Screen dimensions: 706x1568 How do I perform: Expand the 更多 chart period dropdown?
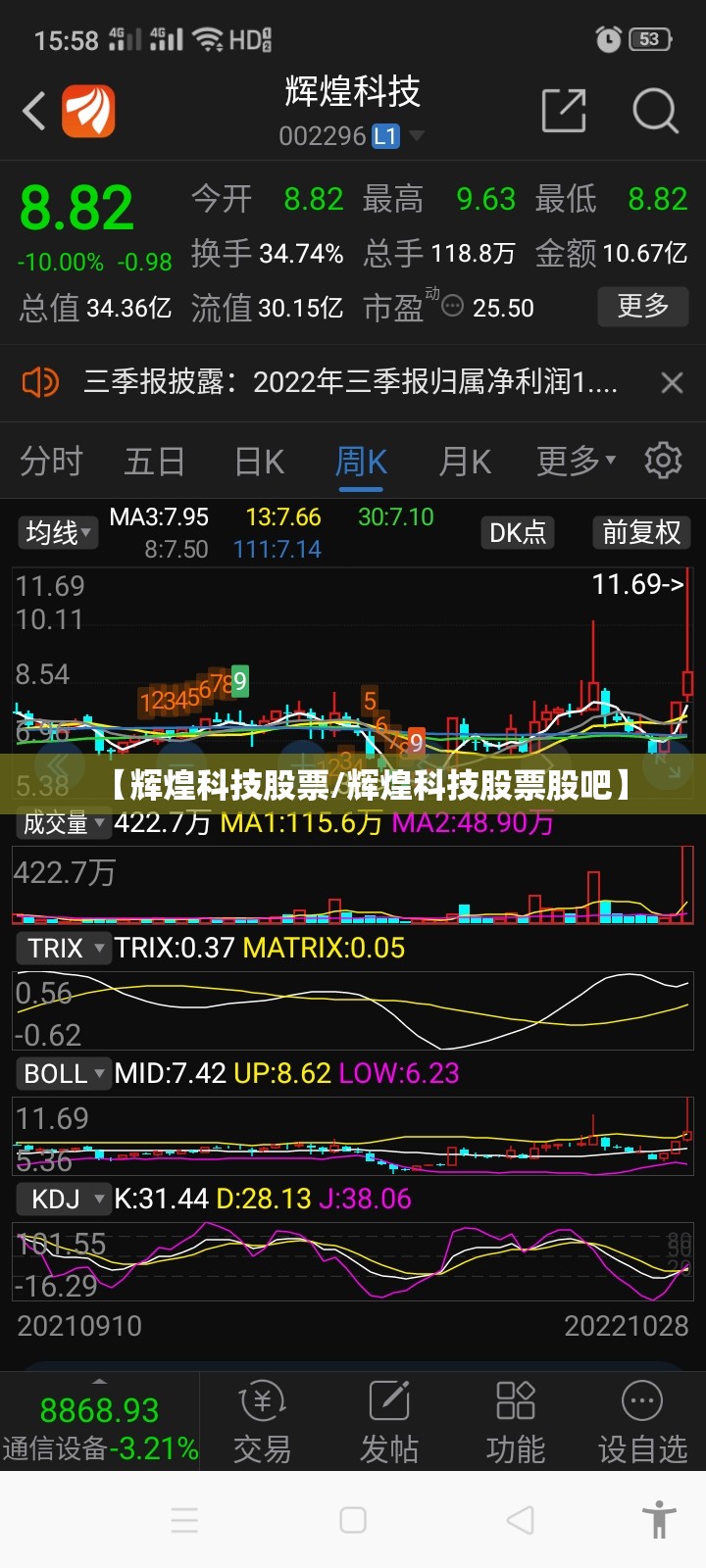coord(576,460)
